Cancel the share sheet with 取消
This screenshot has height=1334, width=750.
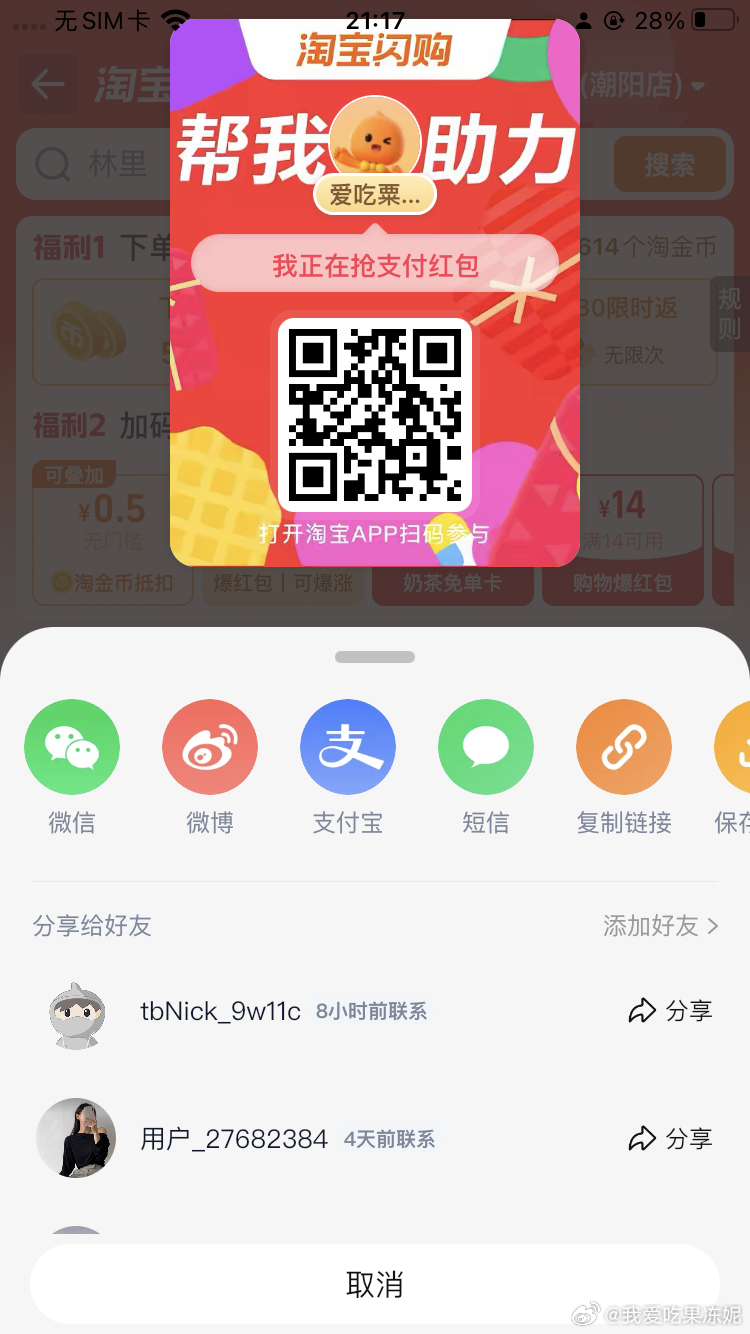pyautogui.click(x=375, y=1284)
